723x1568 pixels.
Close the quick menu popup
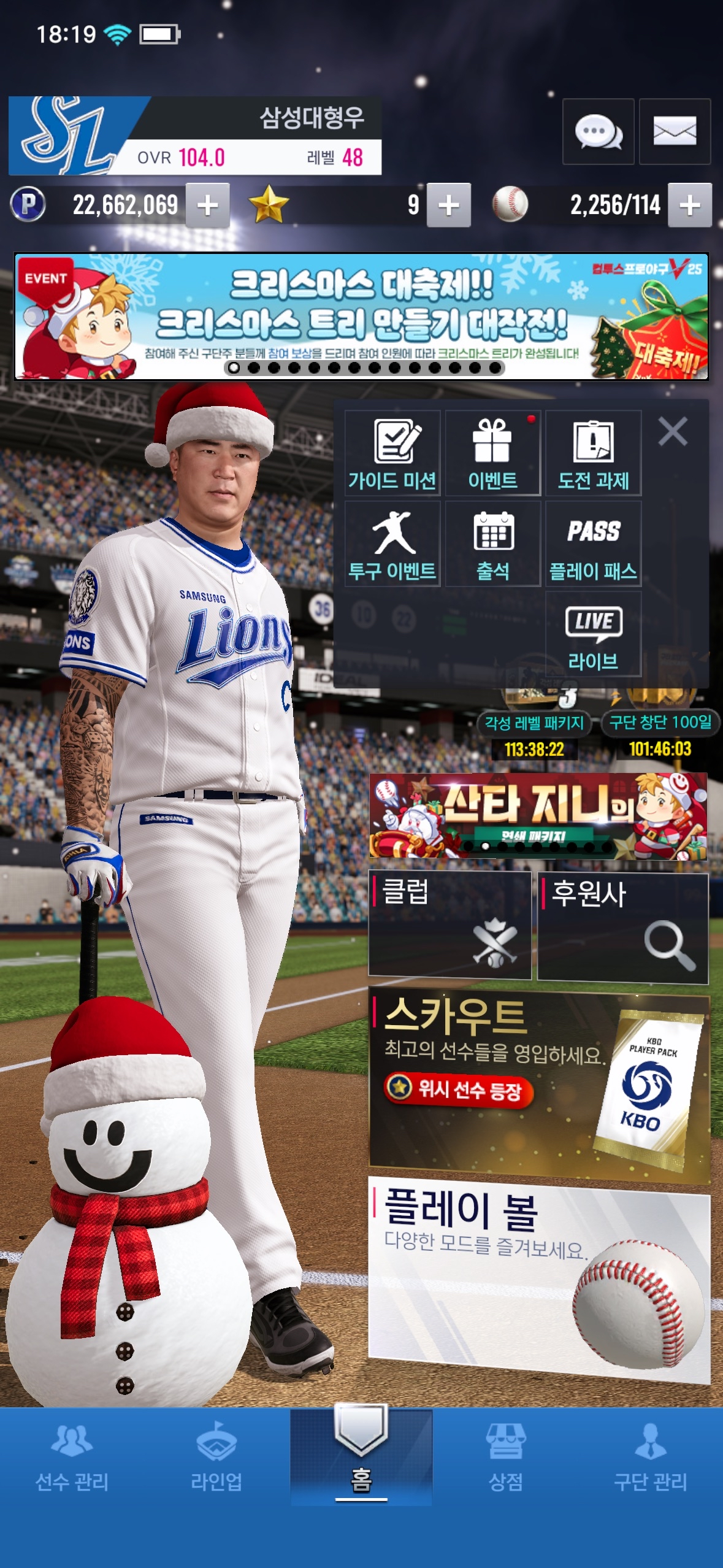(673, 431)
